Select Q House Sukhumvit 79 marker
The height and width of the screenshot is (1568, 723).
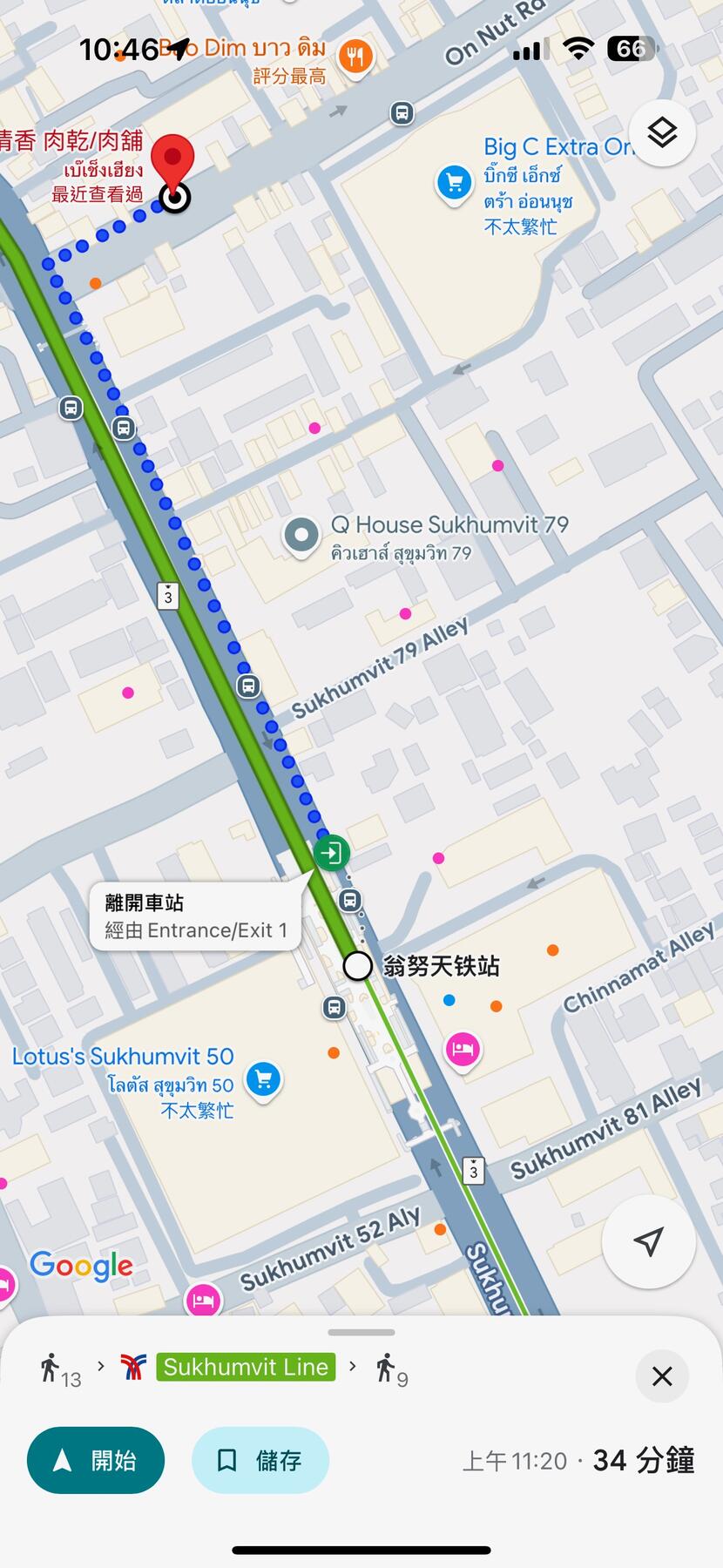301,534
